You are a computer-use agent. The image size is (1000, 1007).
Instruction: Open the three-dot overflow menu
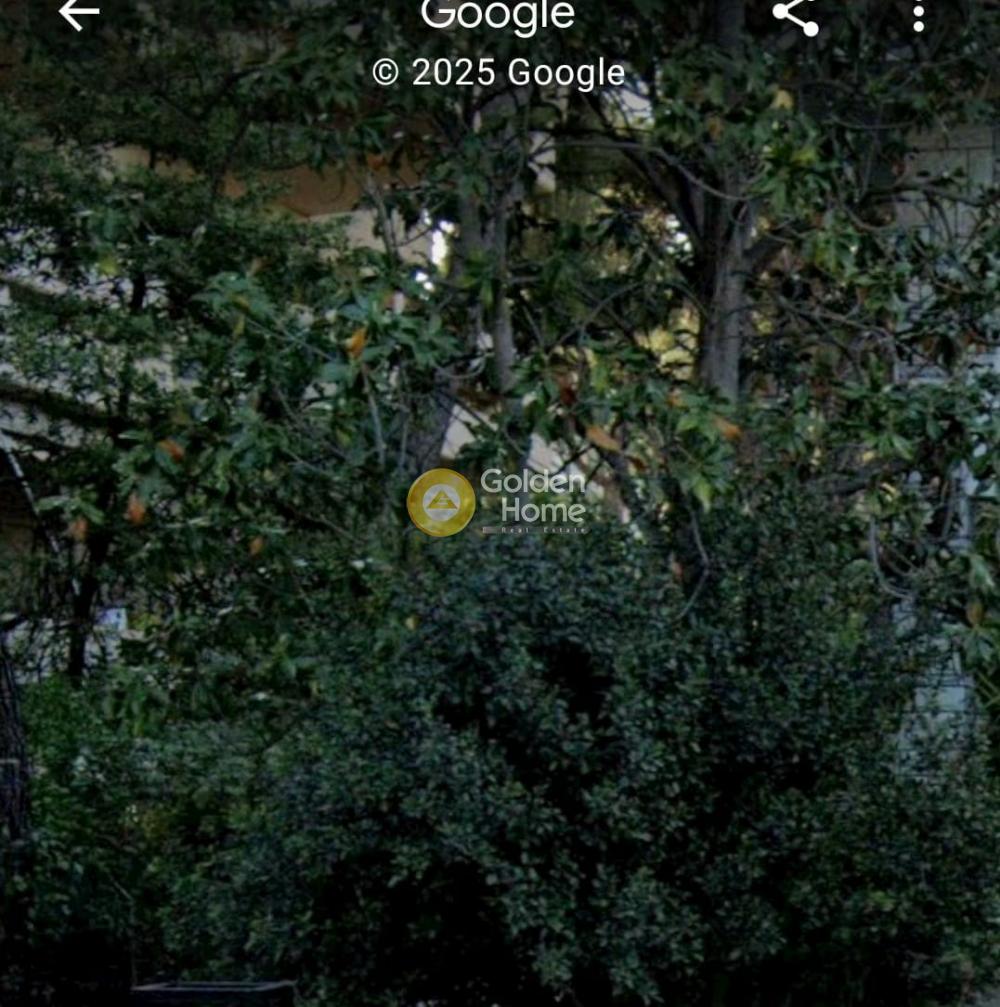(918, 15)
